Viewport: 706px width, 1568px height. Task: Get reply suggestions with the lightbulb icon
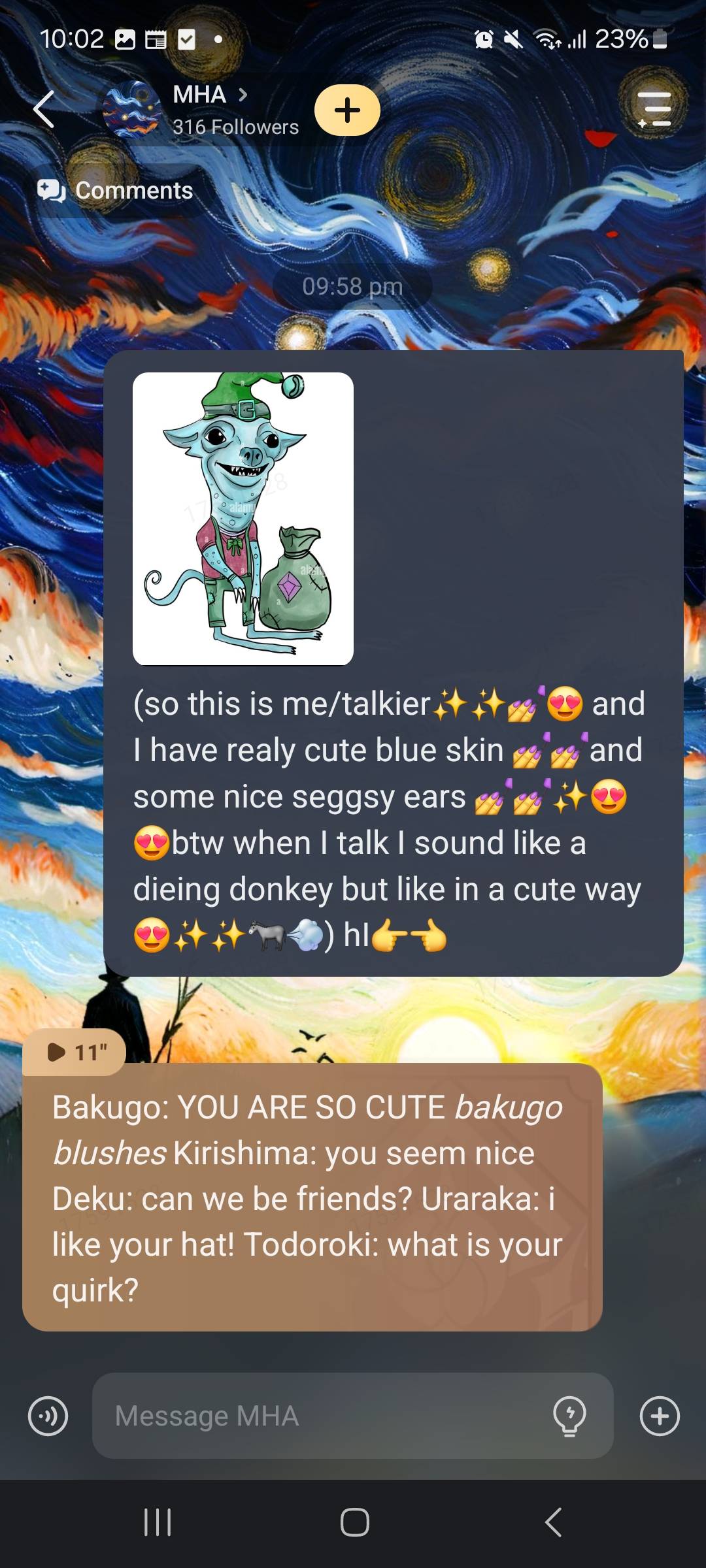(x=569, y=1416)
